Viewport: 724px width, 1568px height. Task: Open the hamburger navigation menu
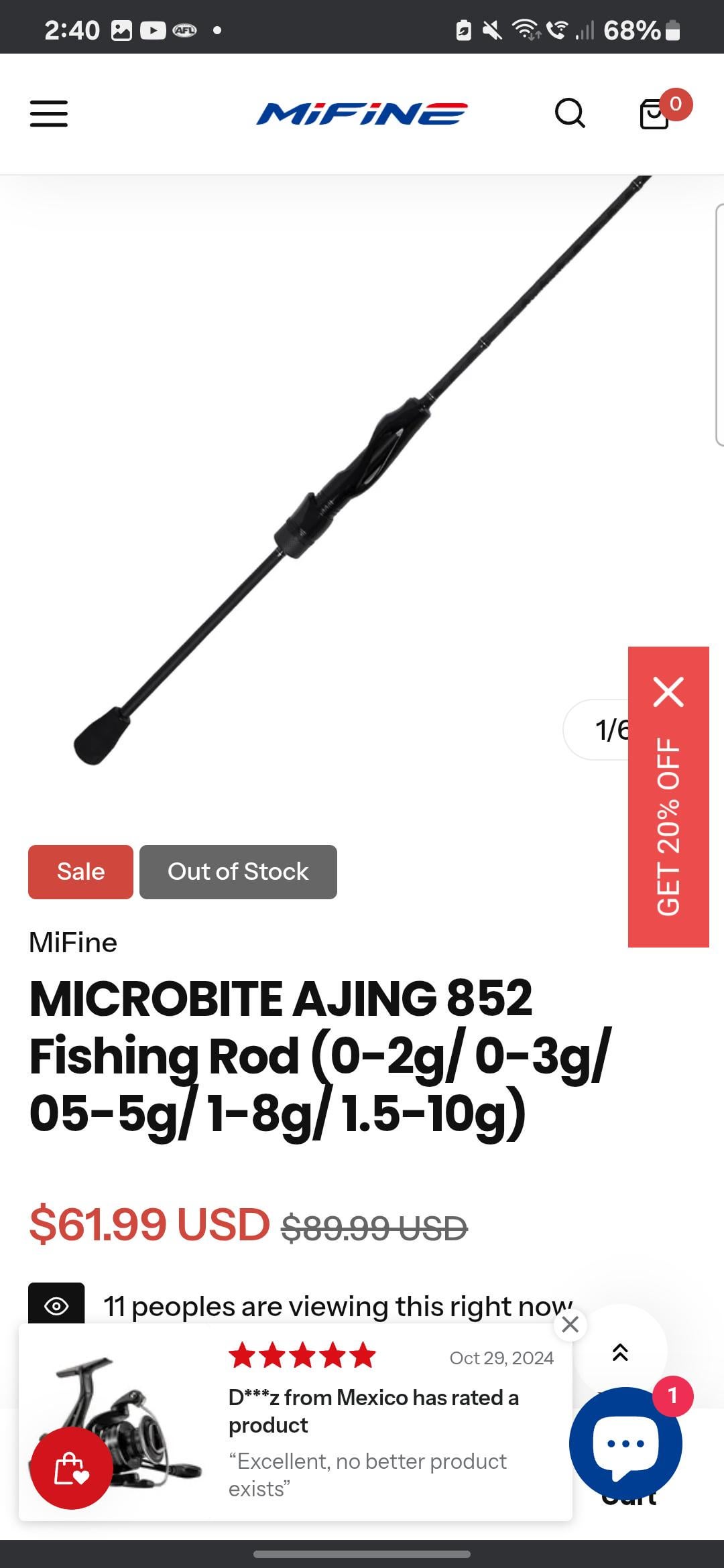pyautogui.click(x=49, y=113)
